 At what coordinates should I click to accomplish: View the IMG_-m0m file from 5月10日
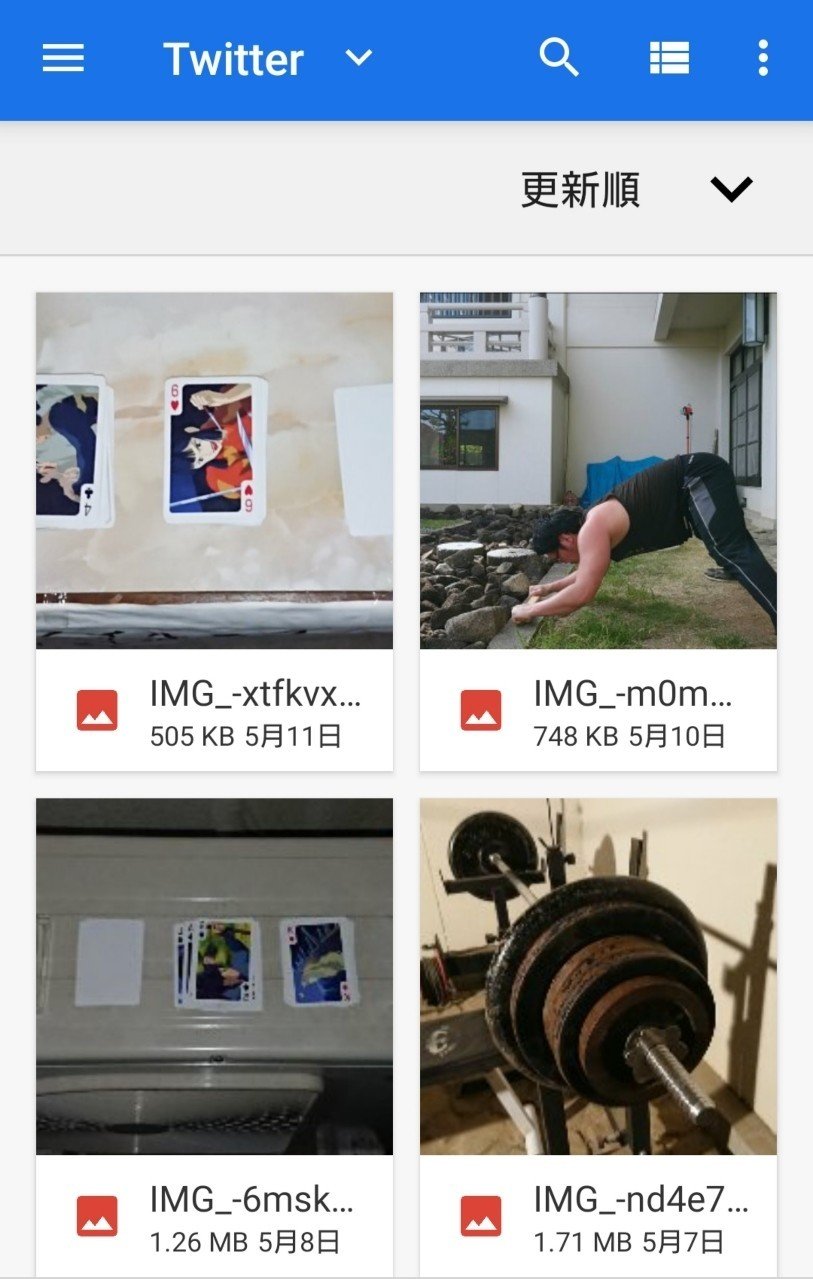(598, 471)
